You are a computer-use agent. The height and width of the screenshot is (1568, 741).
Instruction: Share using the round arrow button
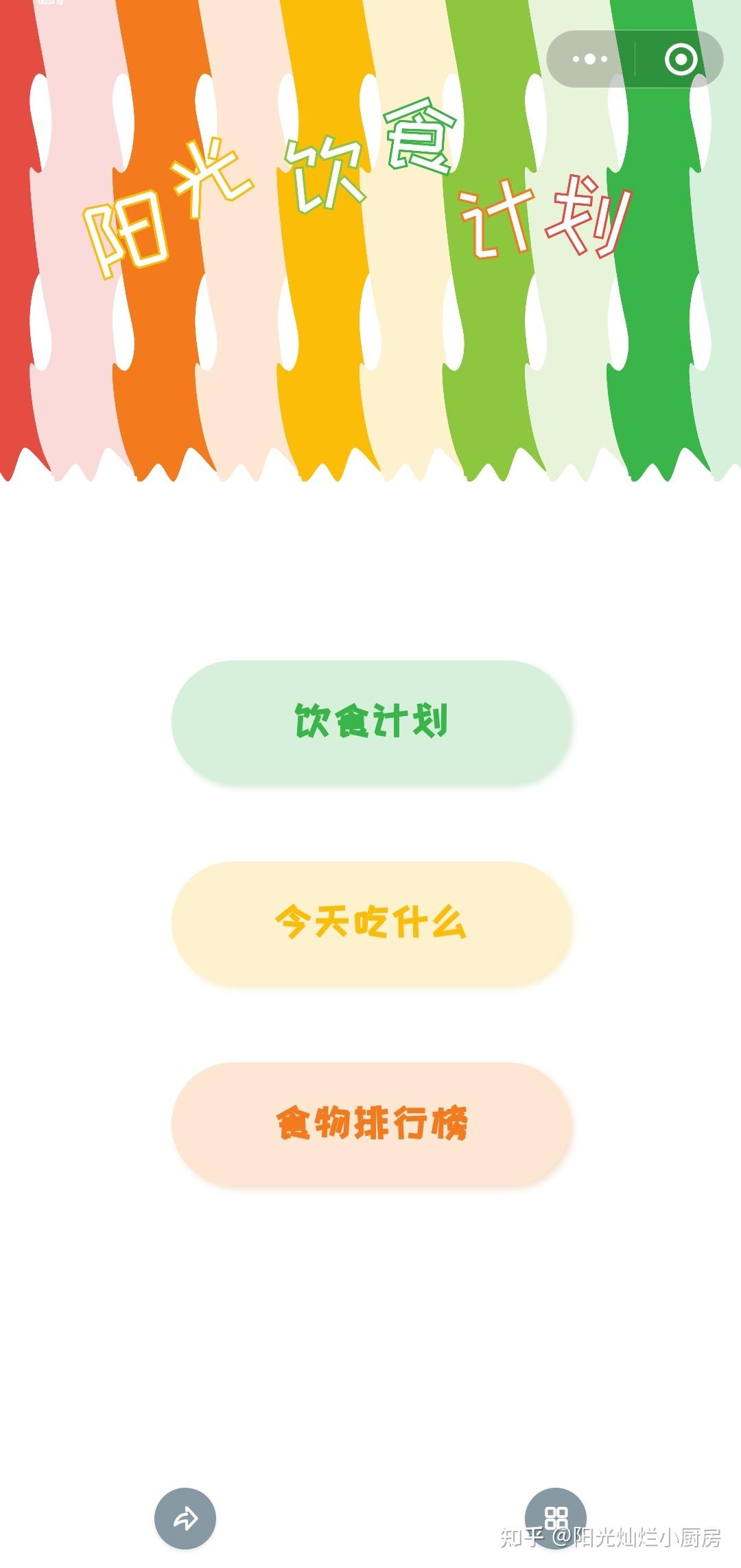point(185,1518)
